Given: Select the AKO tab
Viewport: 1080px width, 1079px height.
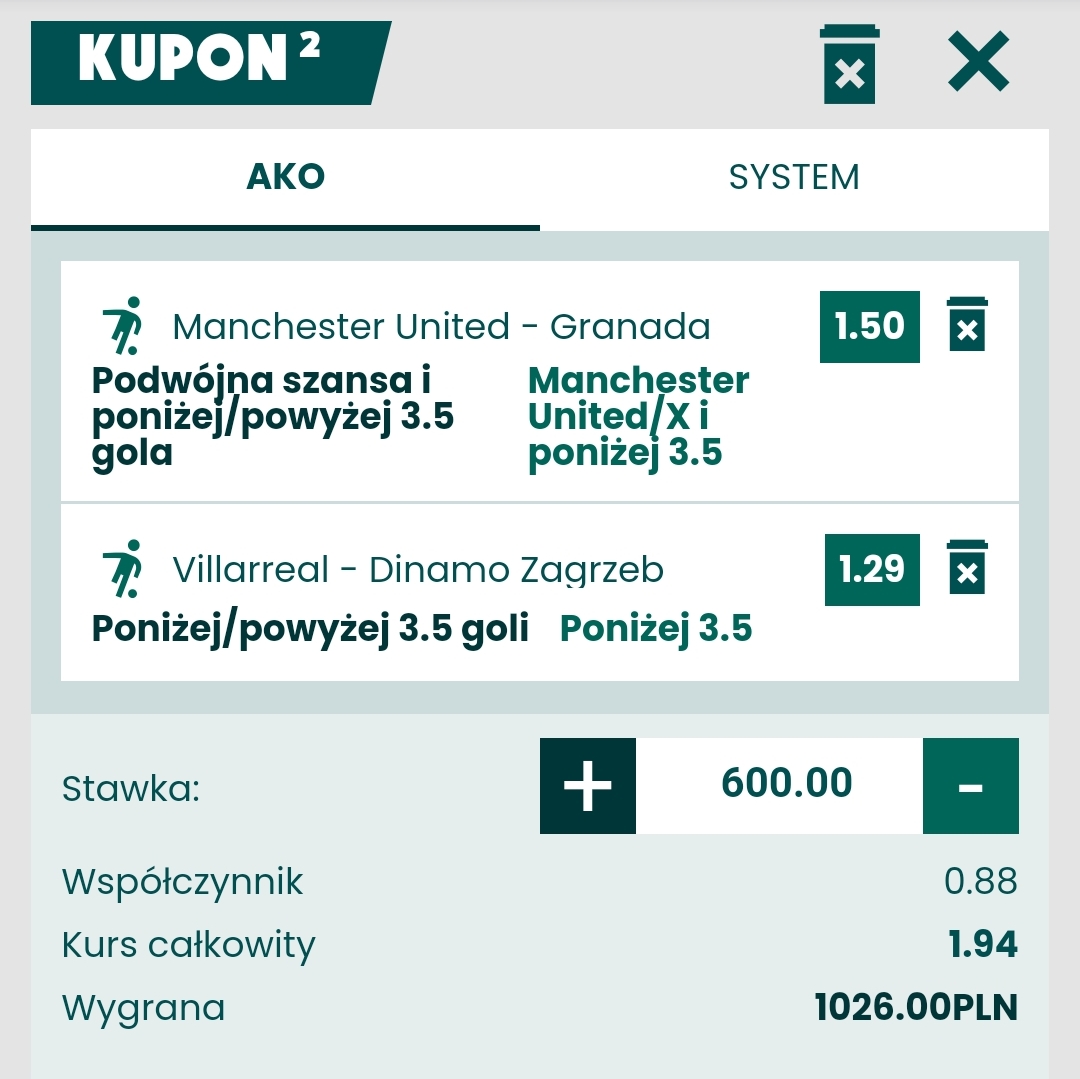Looking at the screenshot, I should click(286, 178).
